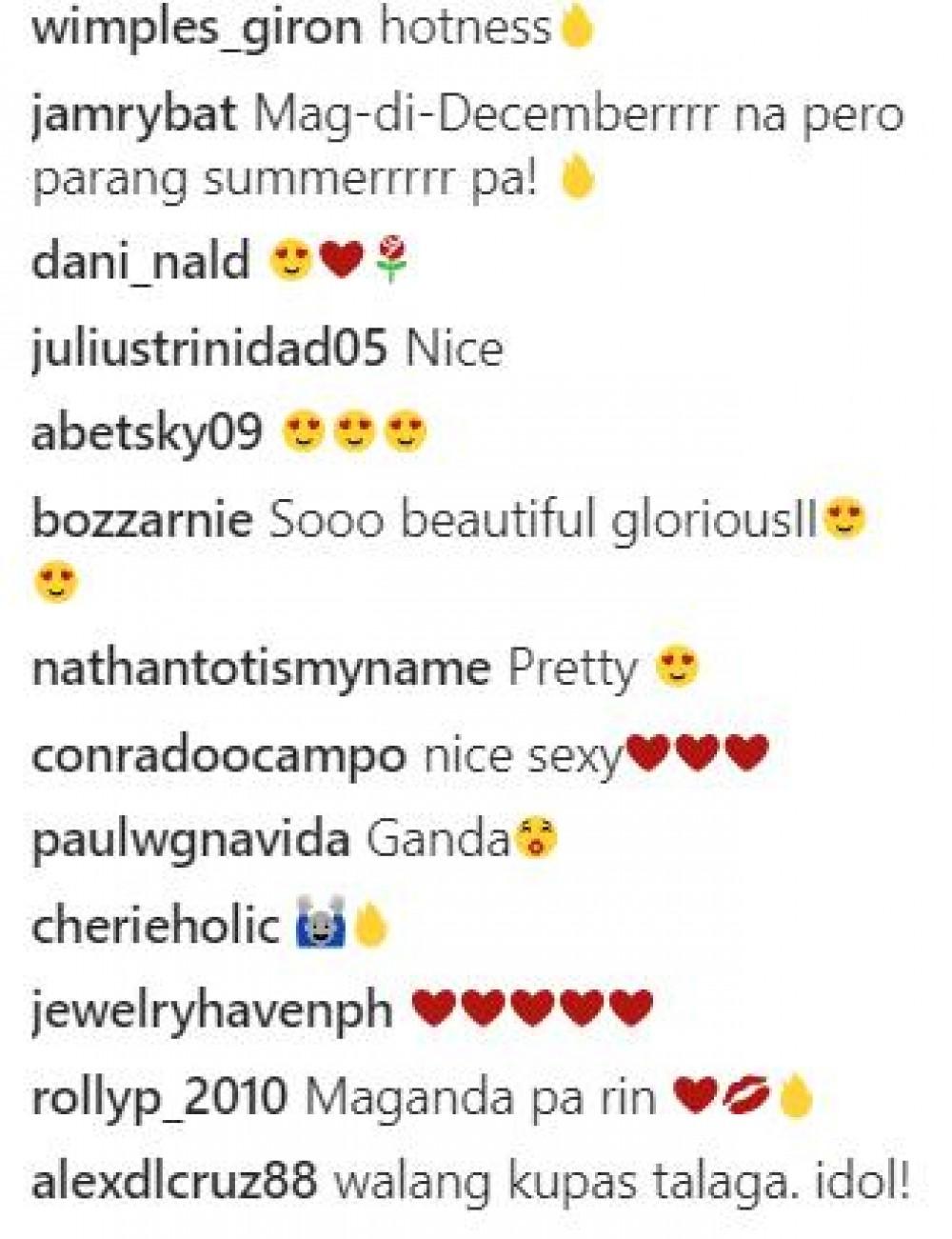
Task: View alexdlcruz88's profile
Action: pos(173,1182)
